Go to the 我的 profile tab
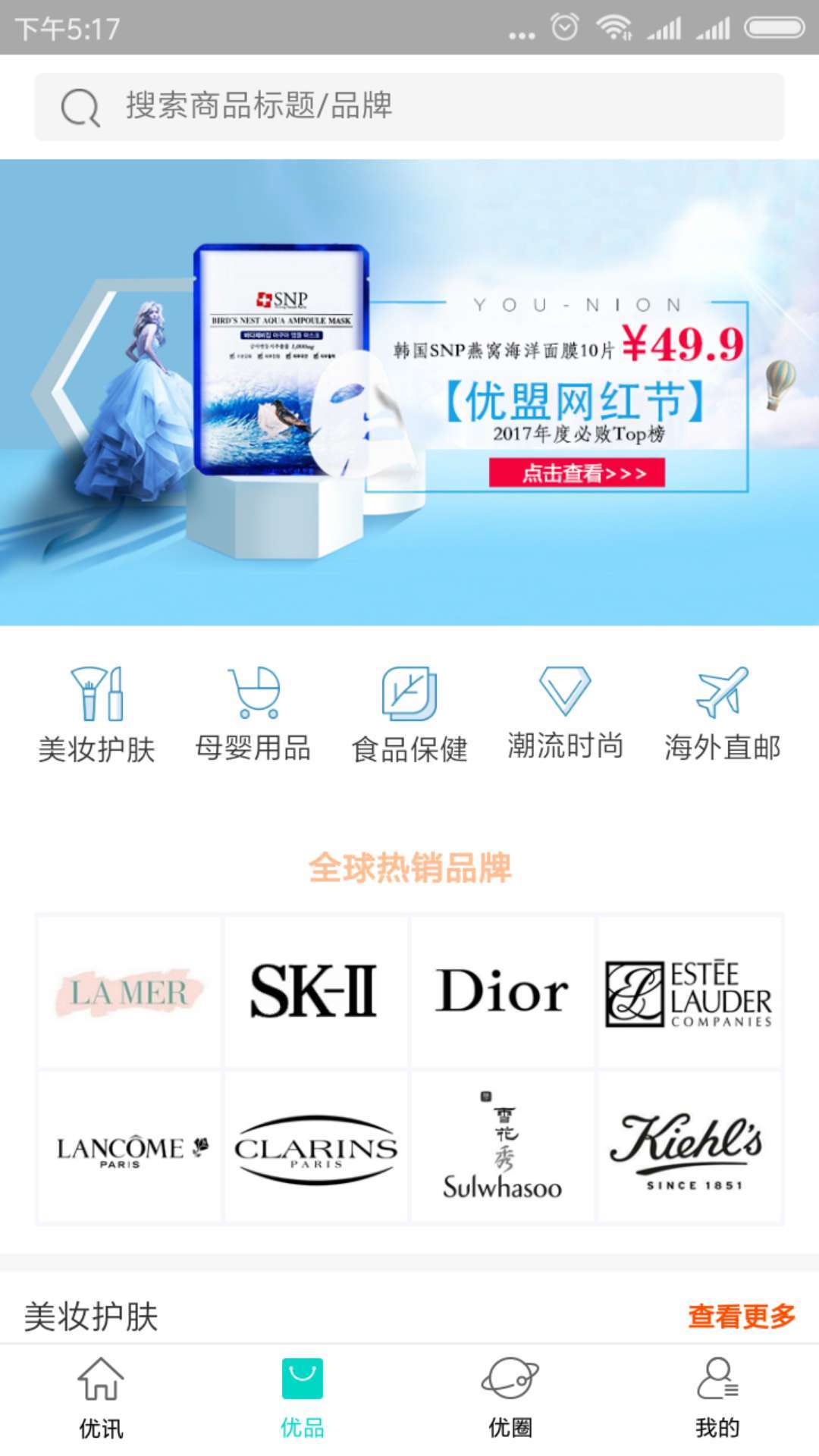The height and width of the screenshot is (1456, 819). [x=717, y=1399]
